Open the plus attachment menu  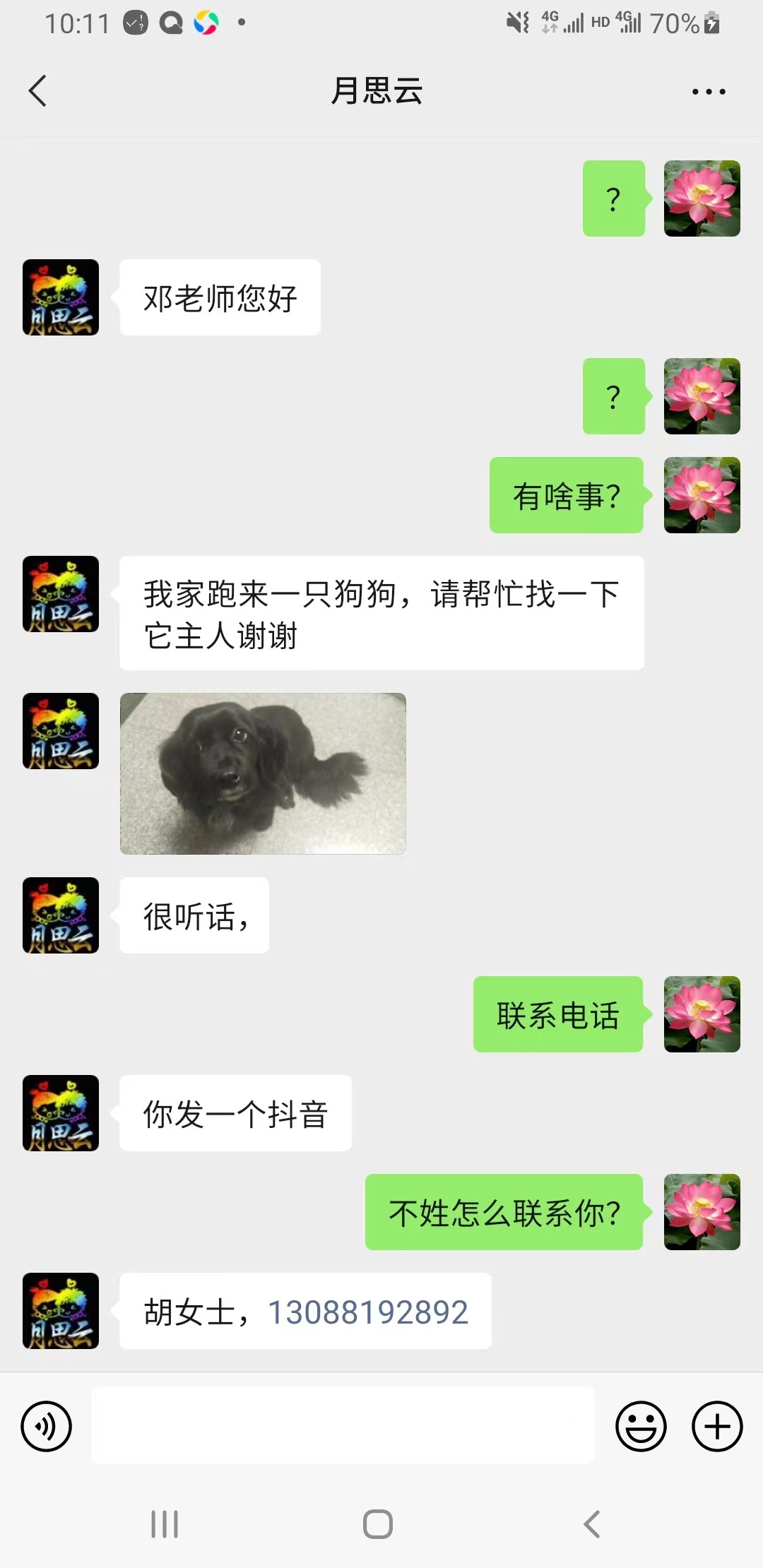[x=716, y=1426]
